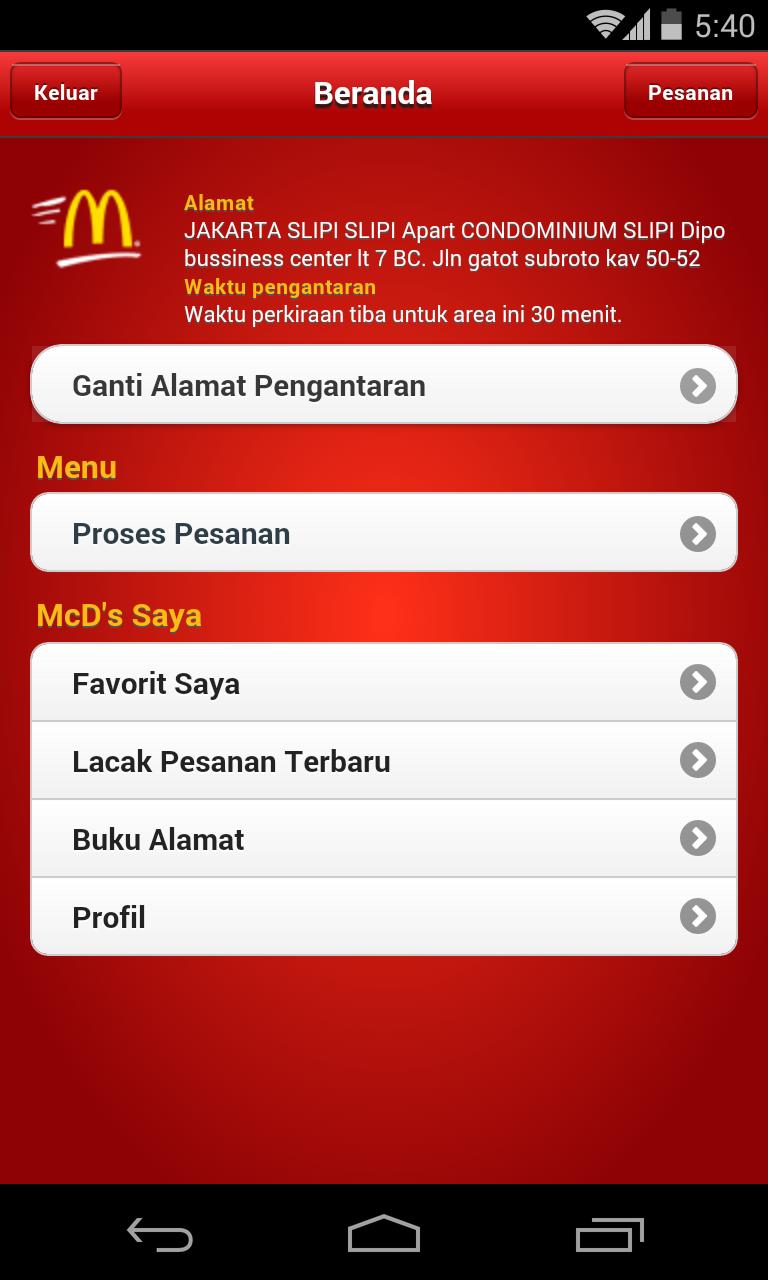Open Proses Pesanan
768x1280 pixels.
point(384,533)
